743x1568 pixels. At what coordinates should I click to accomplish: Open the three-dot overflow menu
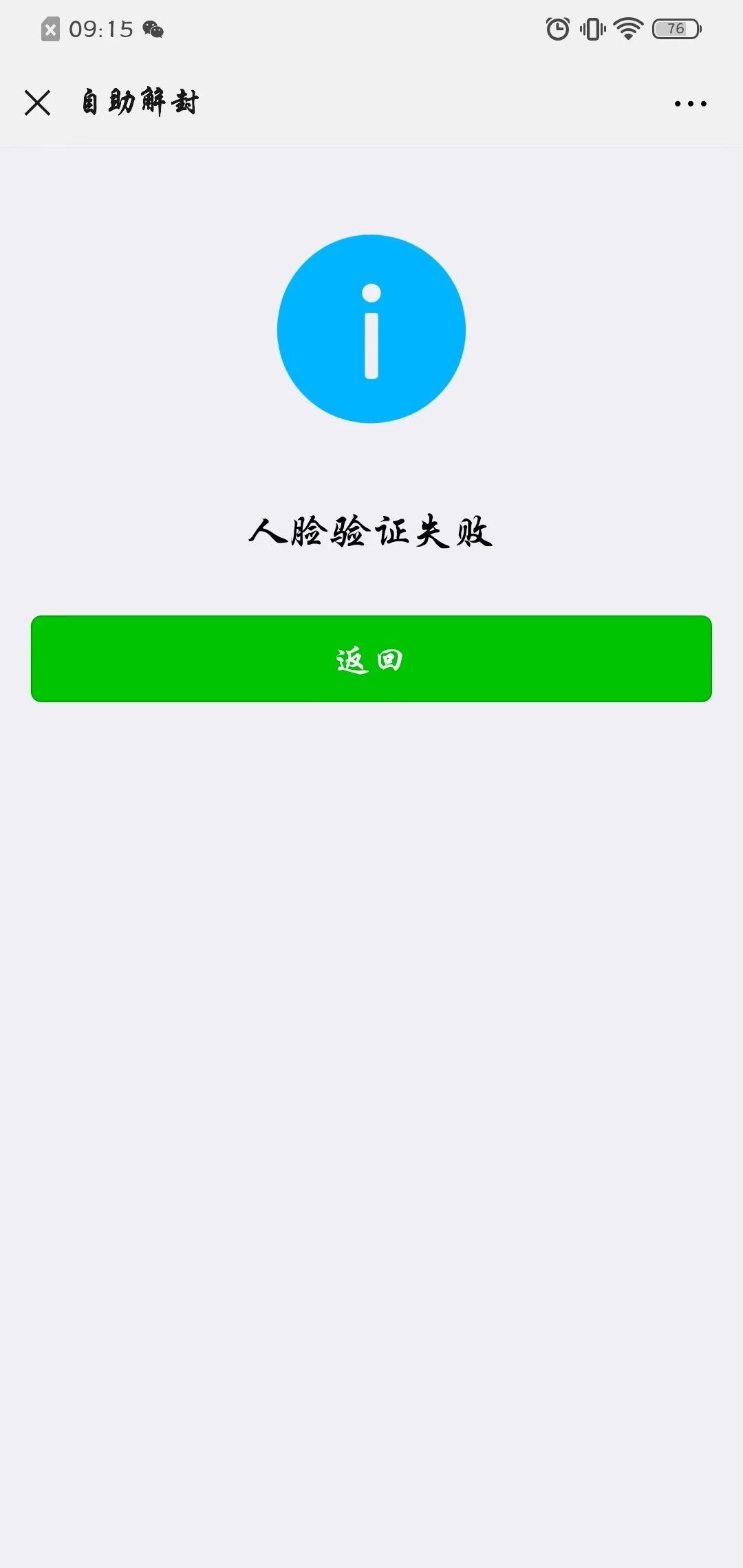[690, 104]
